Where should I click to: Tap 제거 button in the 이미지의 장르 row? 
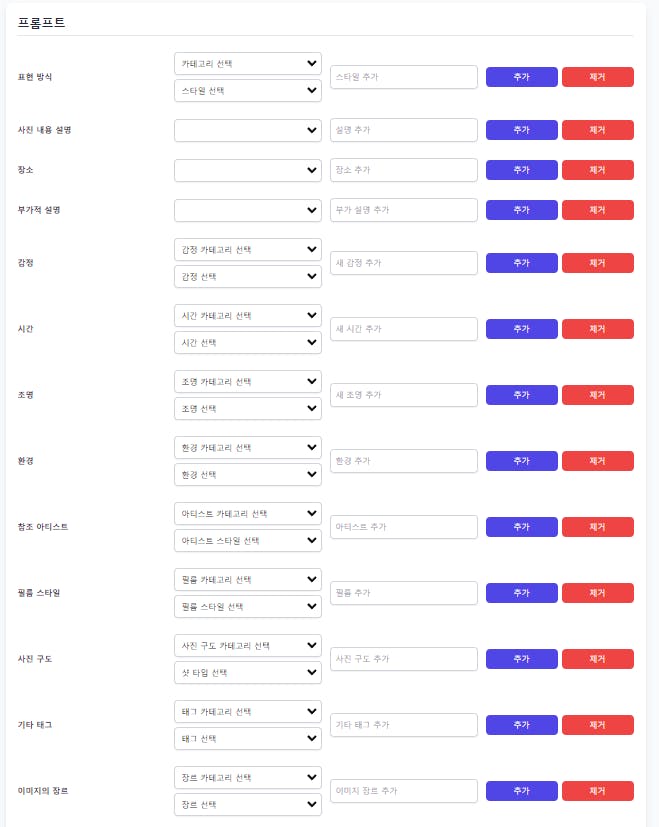[597, 791]
